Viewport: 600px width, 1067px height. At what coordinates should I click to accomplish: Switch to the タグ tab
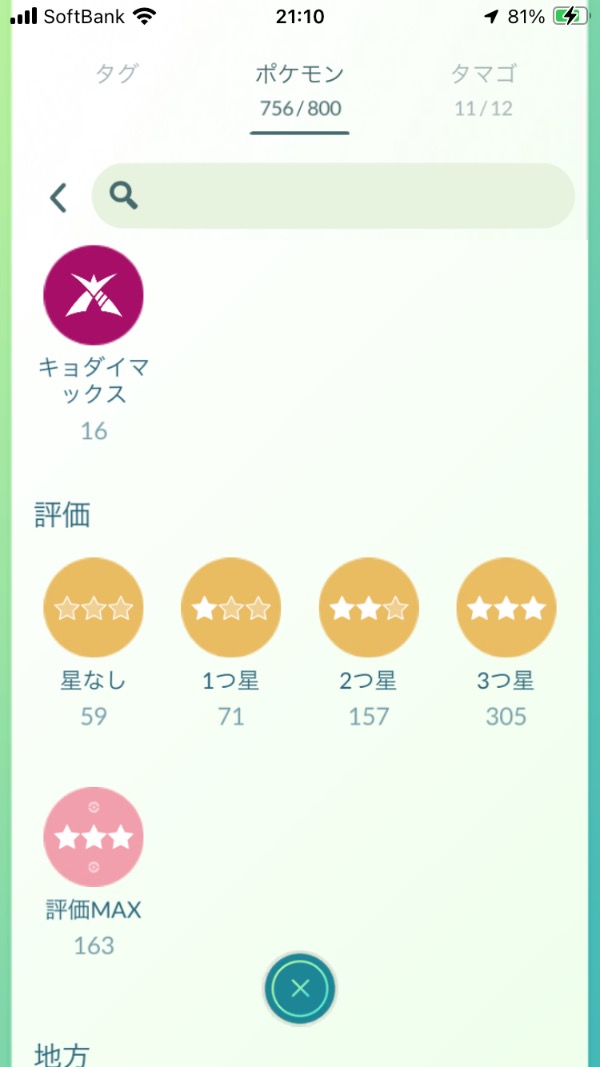[116, 74]
